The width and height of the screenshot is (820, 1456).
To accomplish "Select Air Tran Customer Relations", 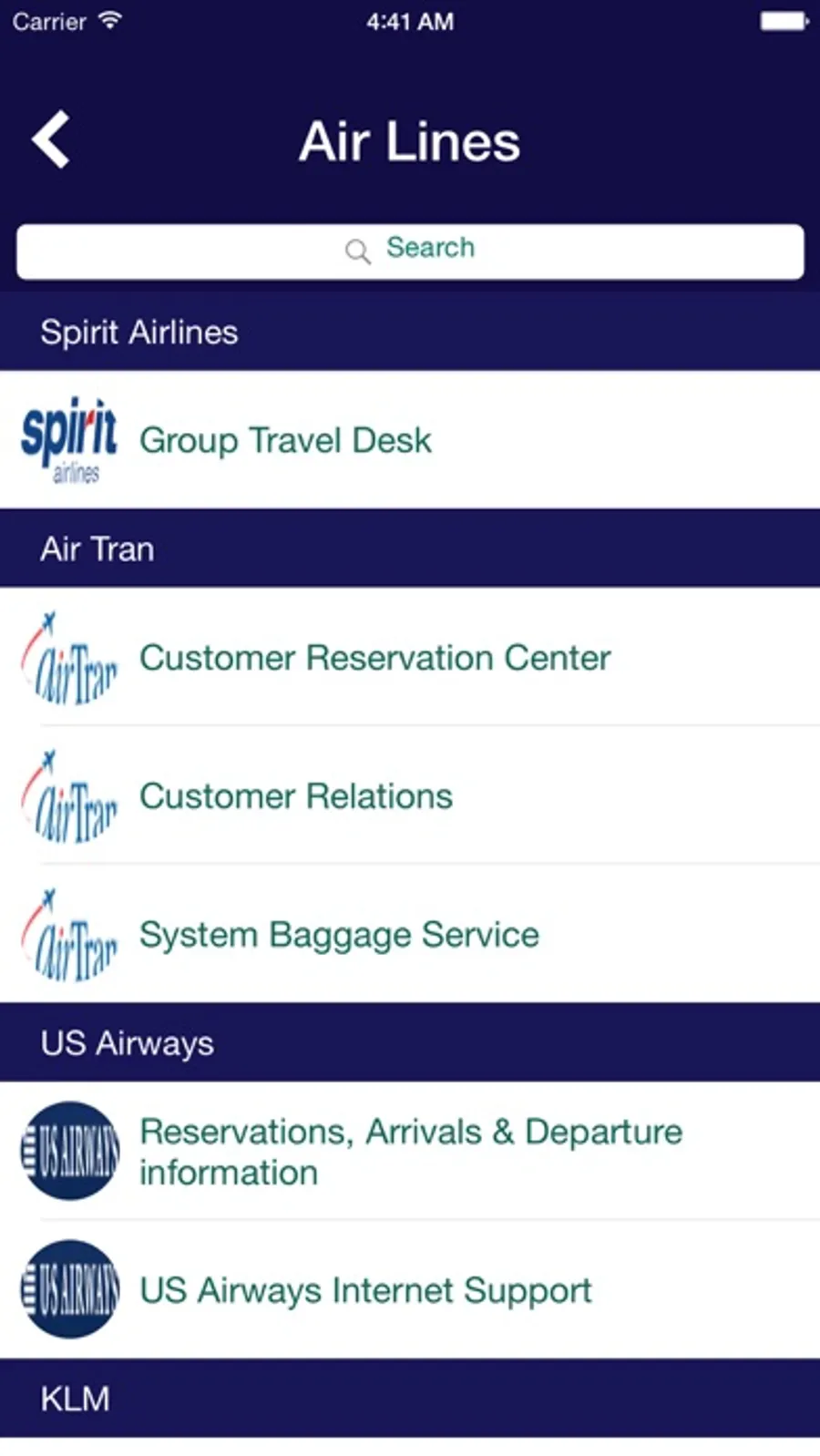I will pos(296,796).
